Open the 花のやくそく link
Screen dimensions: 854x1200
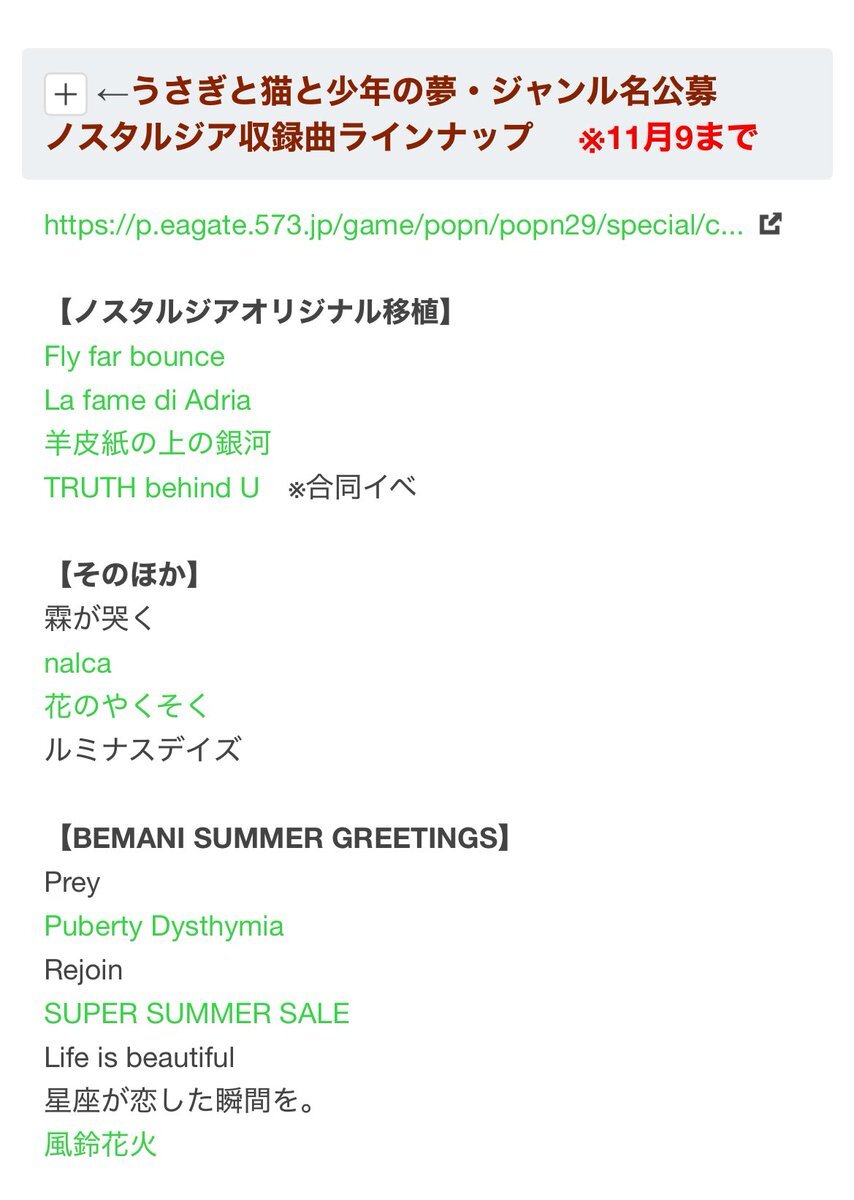coord(127,706)
